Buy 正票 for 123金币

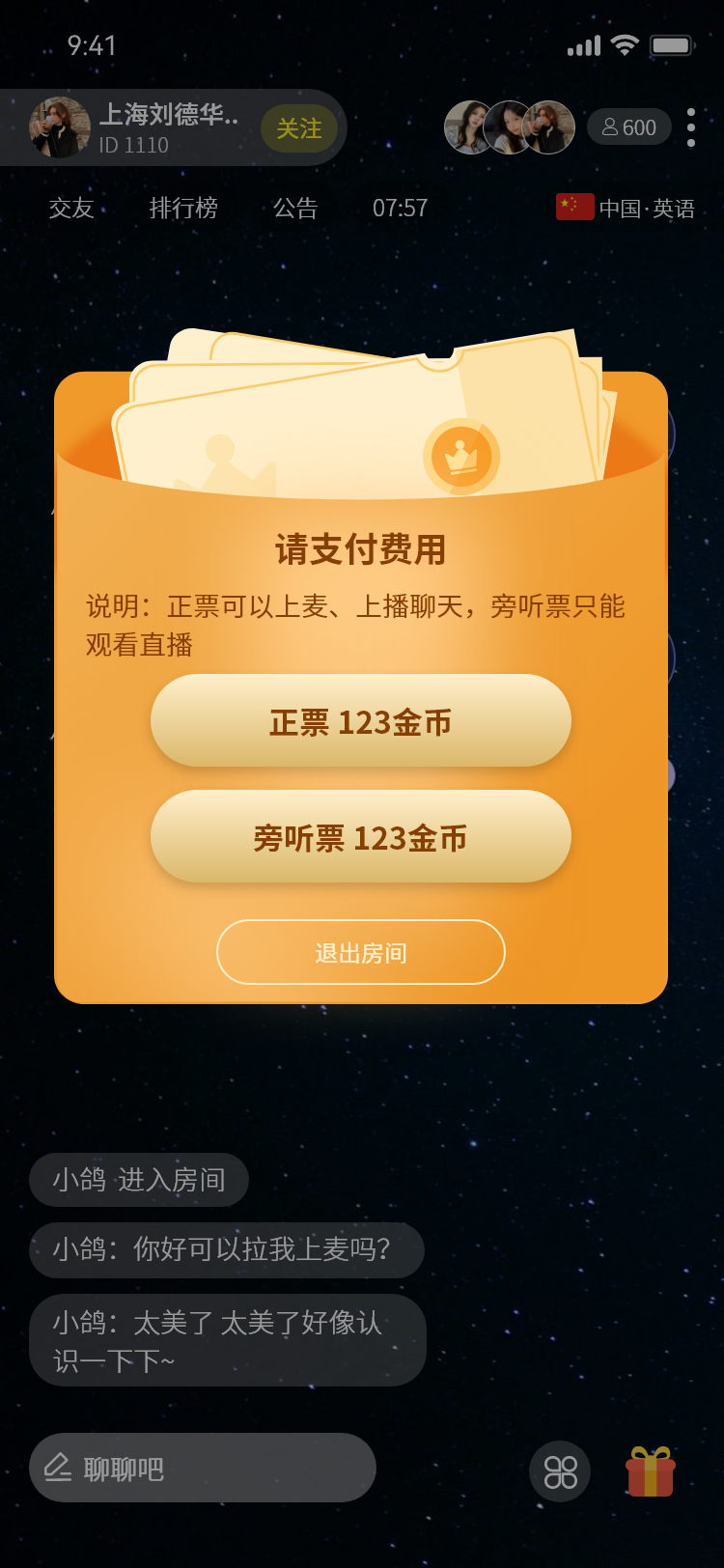click(x=361, y=721)
